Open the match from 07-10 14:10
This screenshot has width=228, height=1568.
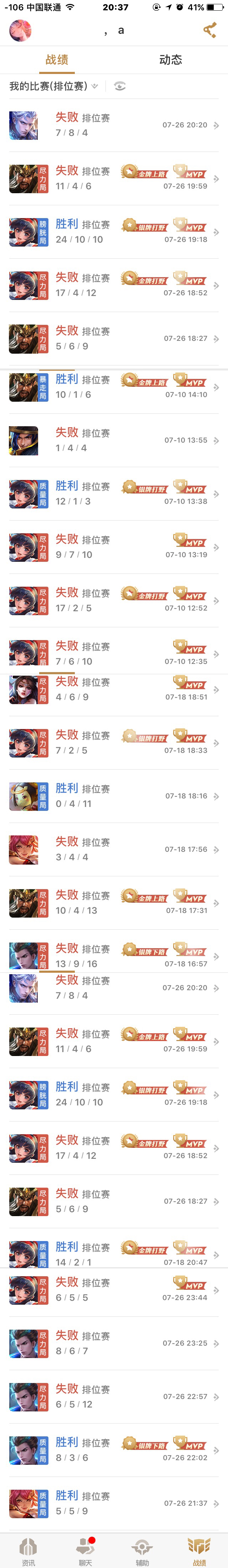(x=114, y=387)
